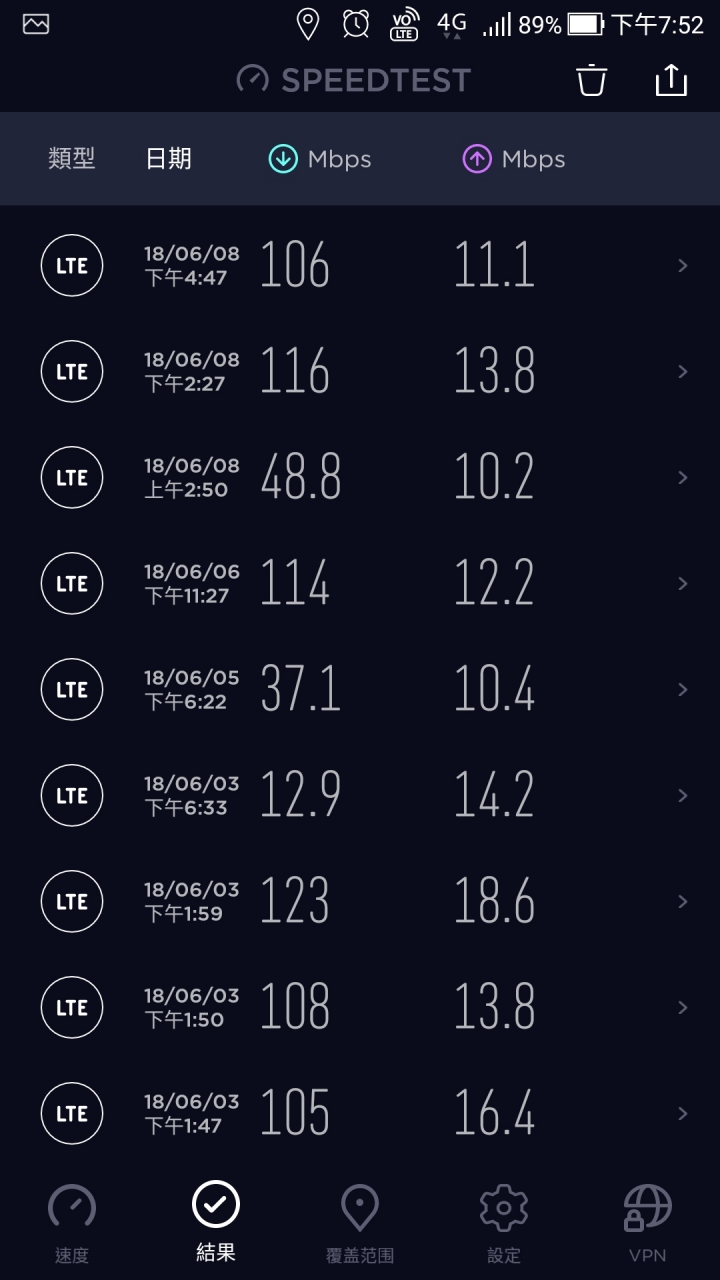
Task: Sort by upload Mbps column
Action: click(x=514, y=159)
